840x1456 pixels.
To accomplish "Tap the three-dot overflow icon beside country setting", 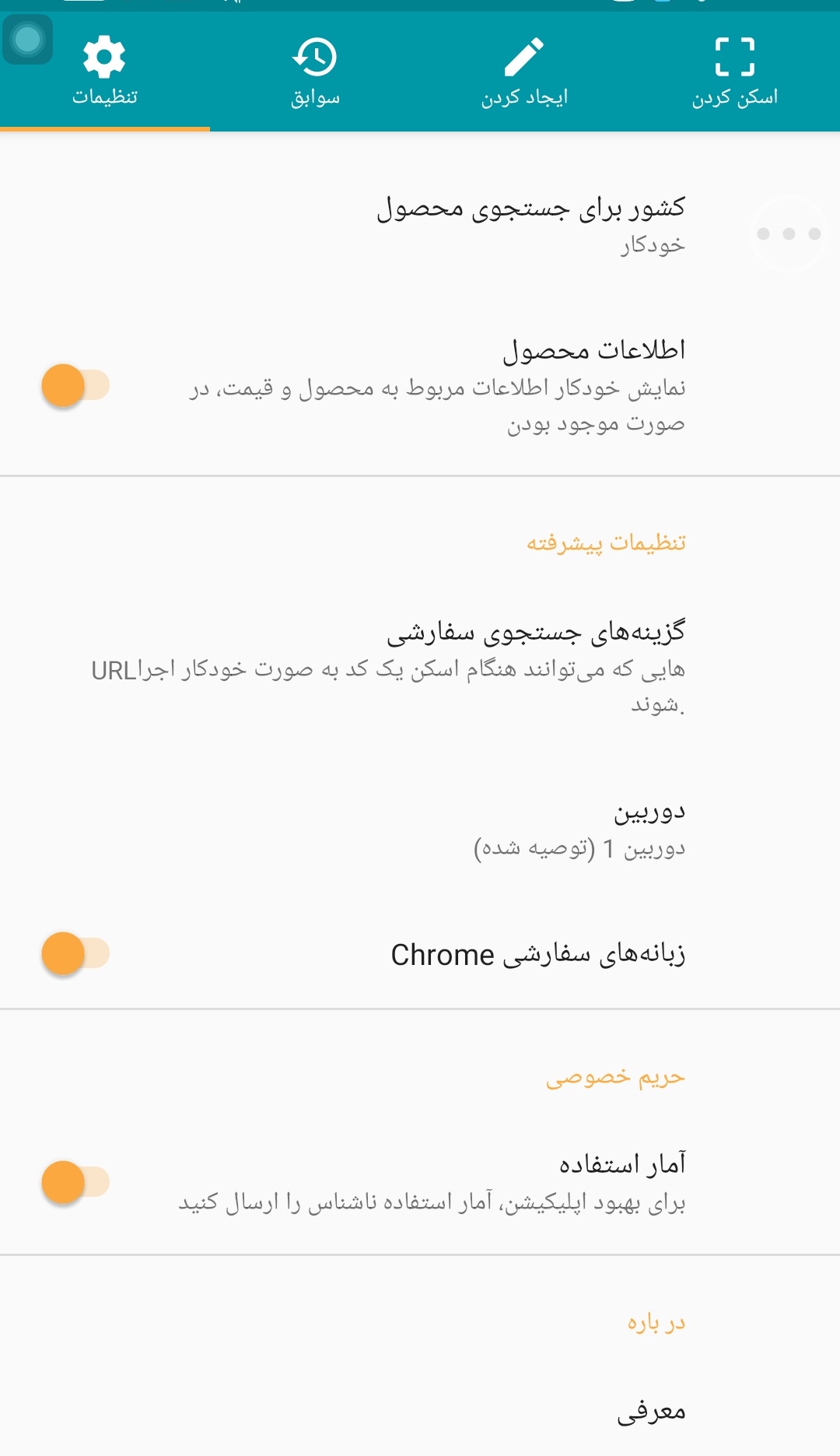I will click(x=788, y=233).
